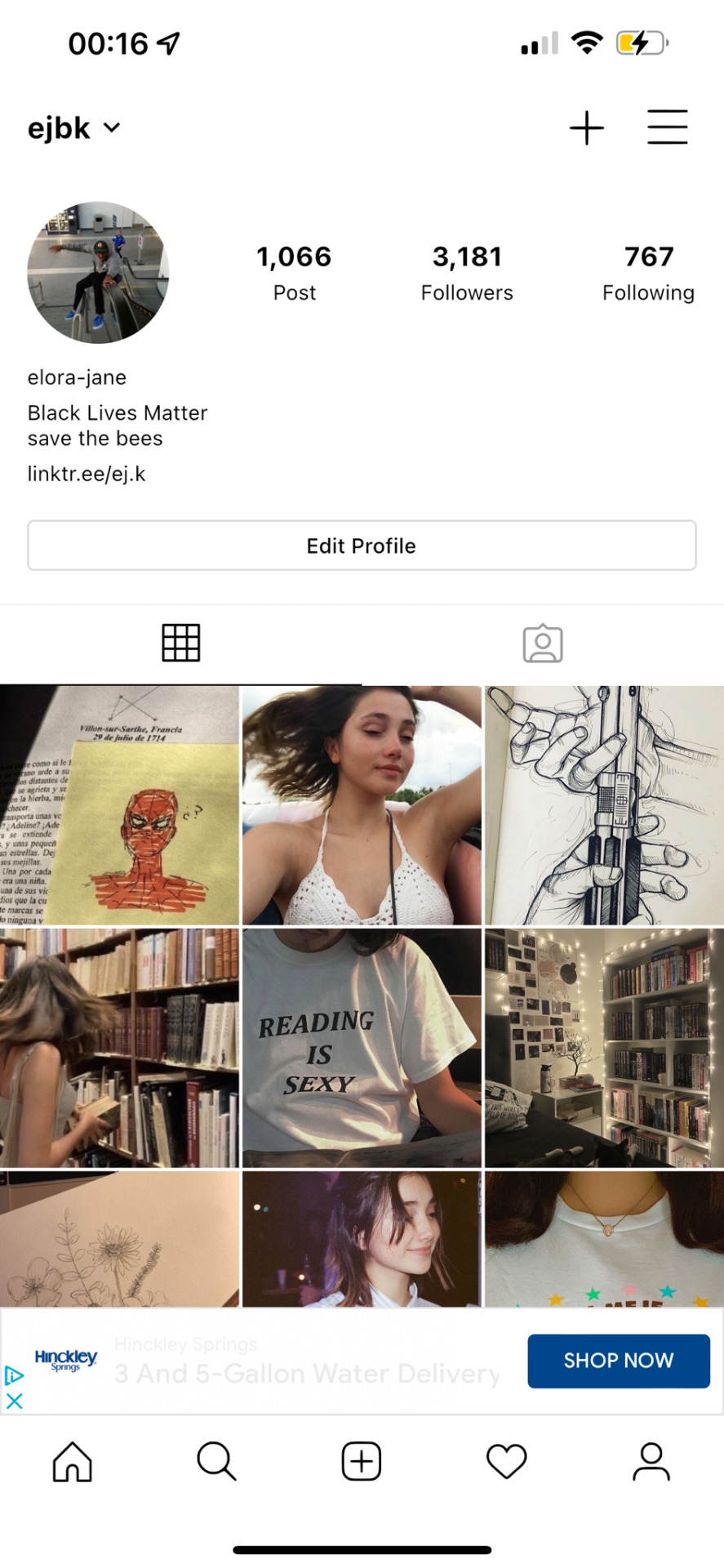The width and height of the screenshot is (724, 1568).
Task: Create a new post from bottom bar
Action: pos(362,1461)
